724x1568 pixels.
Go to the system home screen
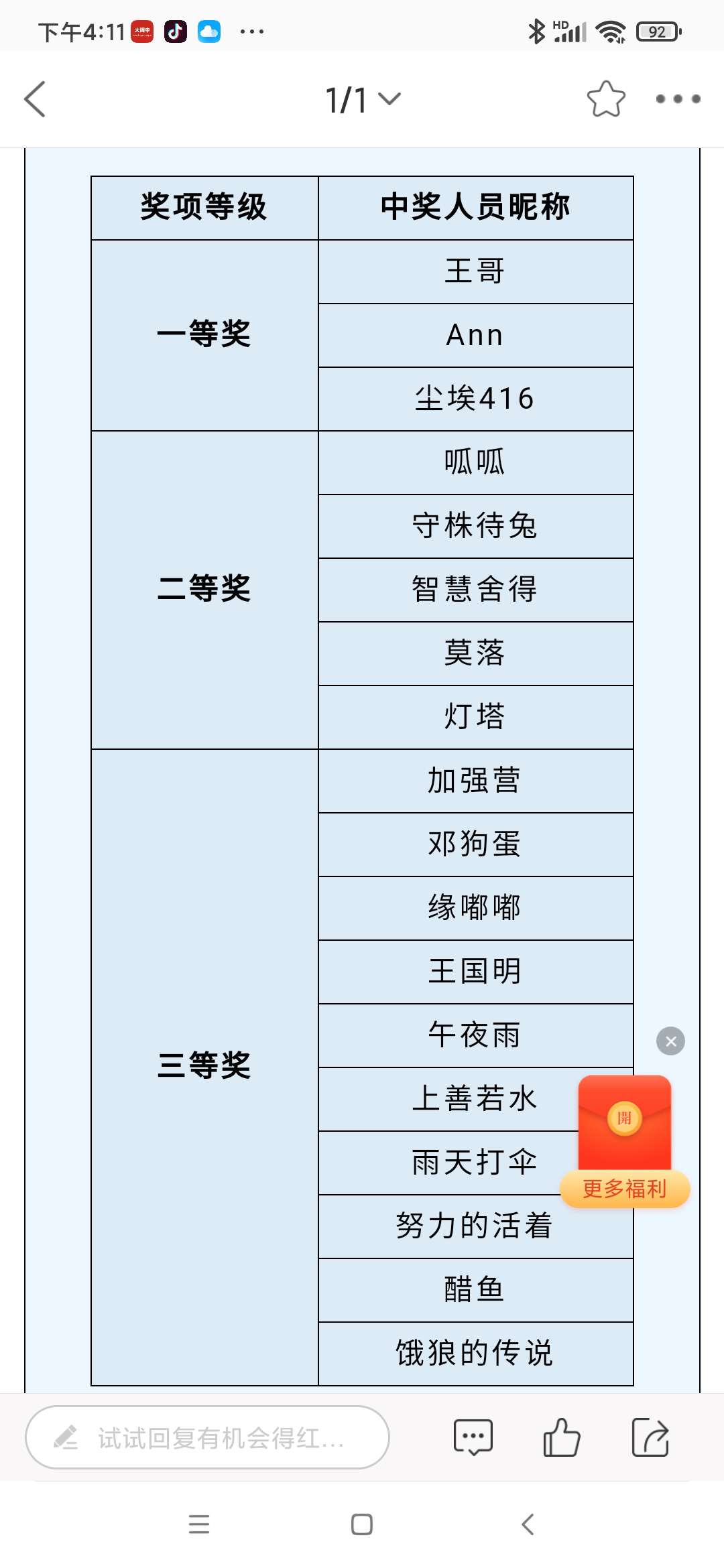362,1524
